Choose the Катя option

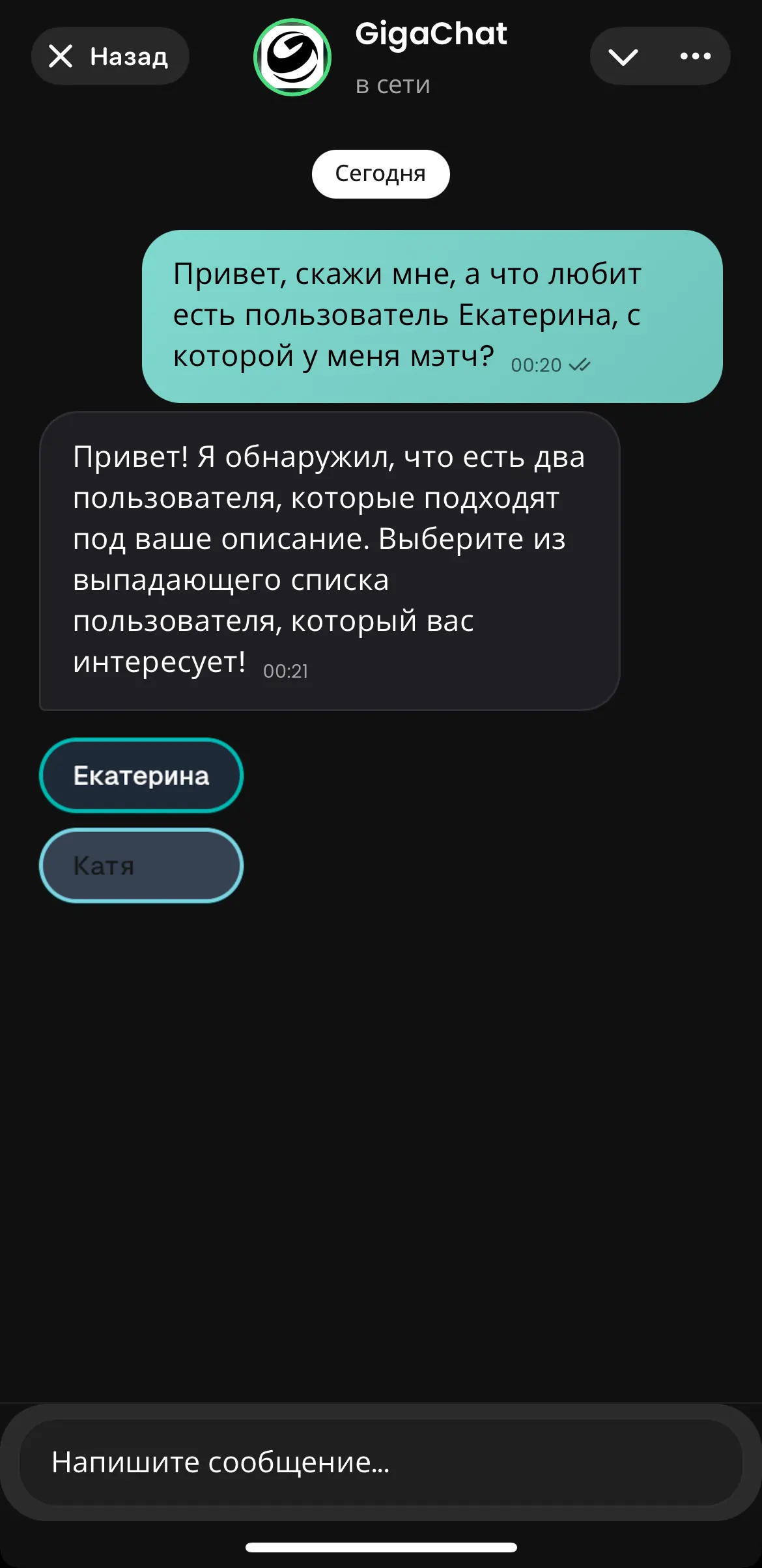141,865
